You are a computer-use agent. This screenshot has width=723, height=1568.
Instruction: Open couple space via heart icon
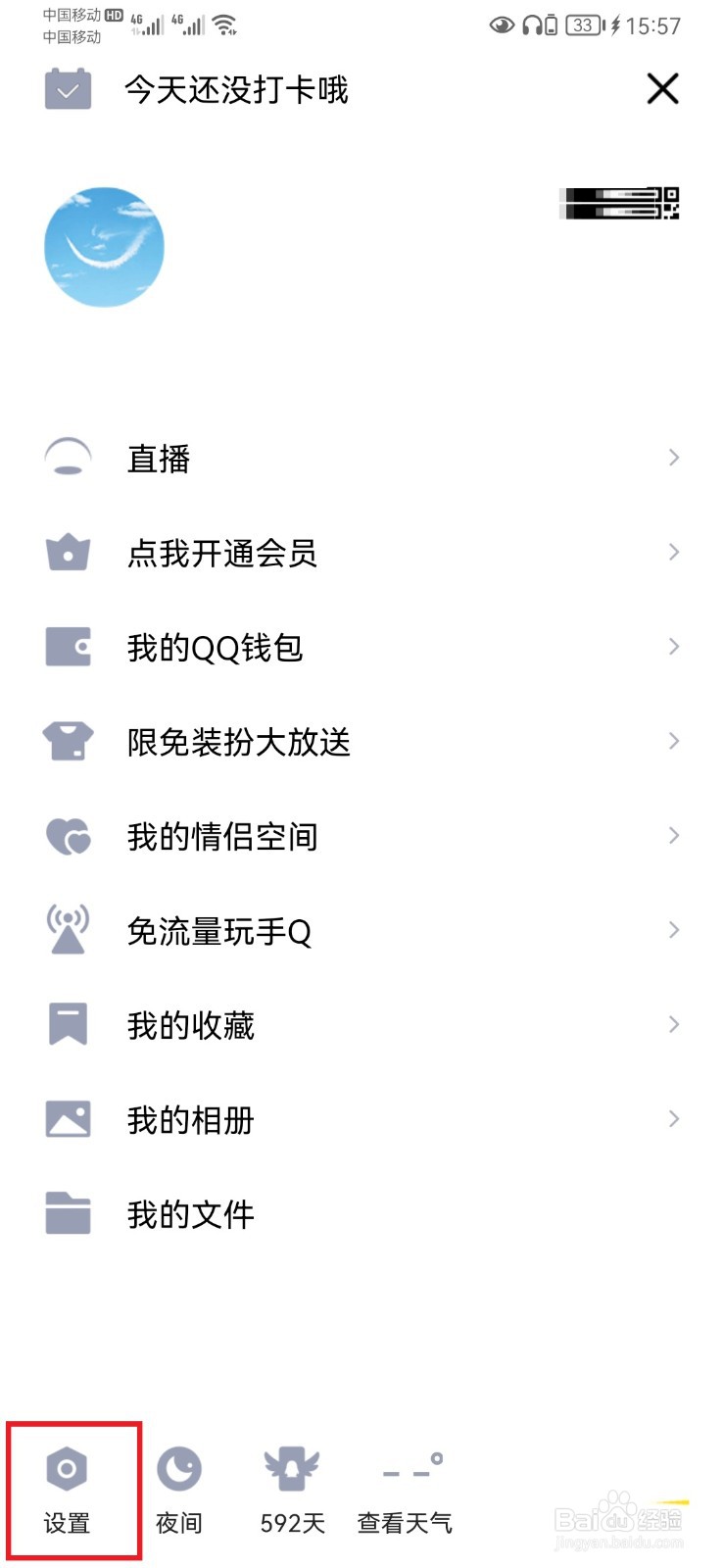click(67, 835)
